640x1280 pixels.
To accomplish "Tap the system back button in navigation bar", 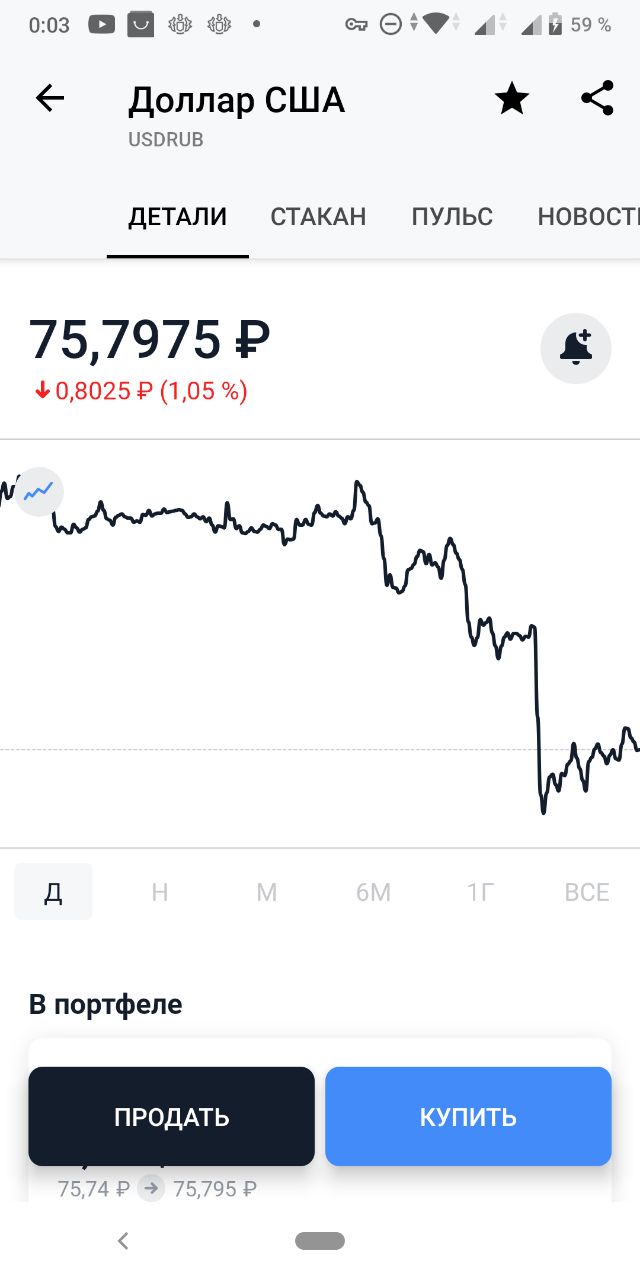I will tap(123, 1241).
